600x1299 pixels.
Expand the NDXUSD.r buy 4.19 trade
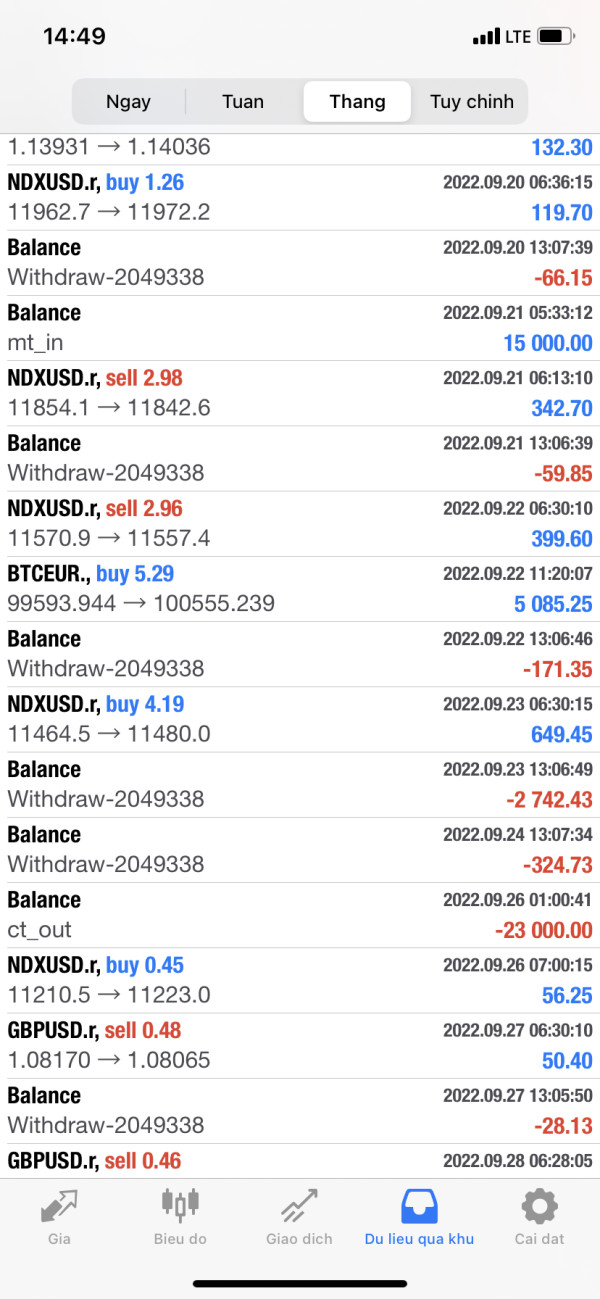point(300,719)
